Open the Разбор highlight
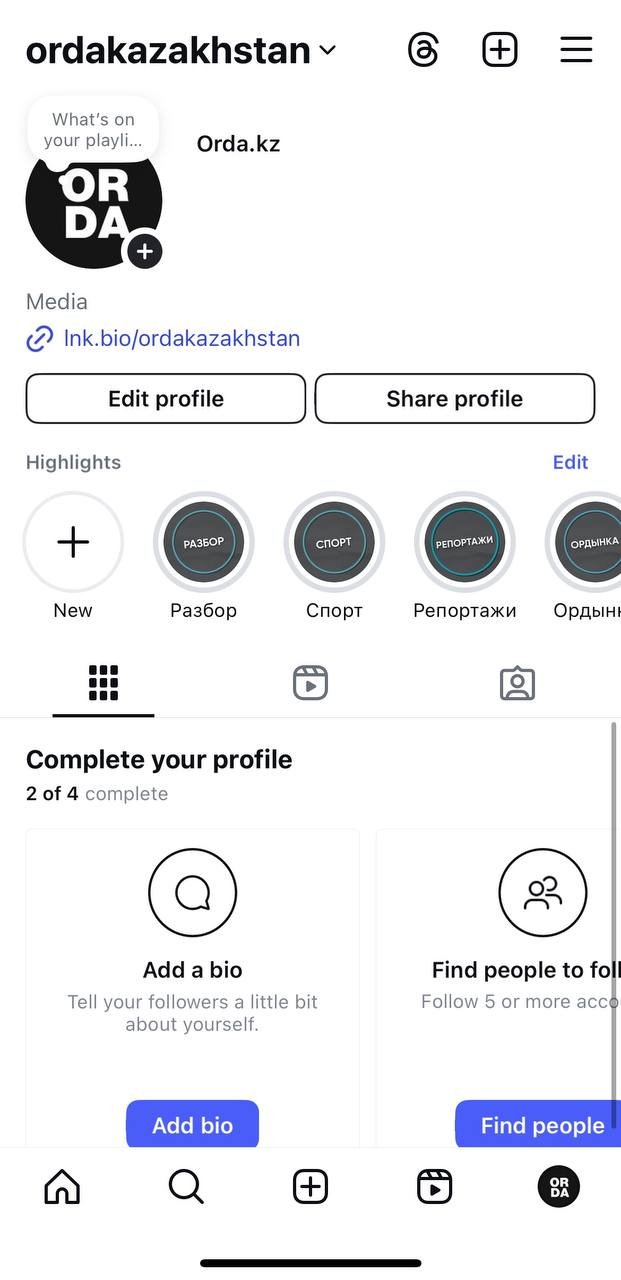Image resolution: width=621 pixels, height=1280 pixels. [x=204, y=542]
